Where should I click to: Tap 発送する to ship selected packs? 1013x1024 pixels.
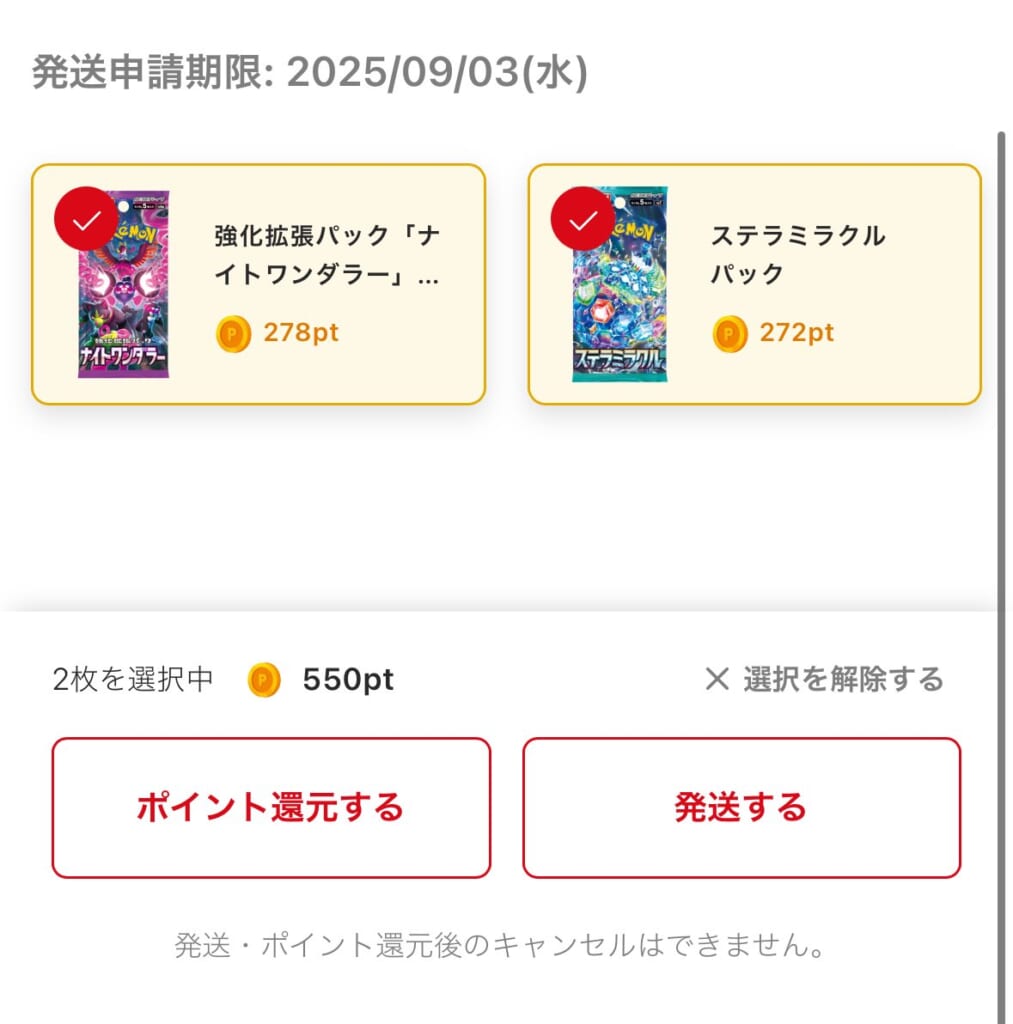(x=741, y=807)
